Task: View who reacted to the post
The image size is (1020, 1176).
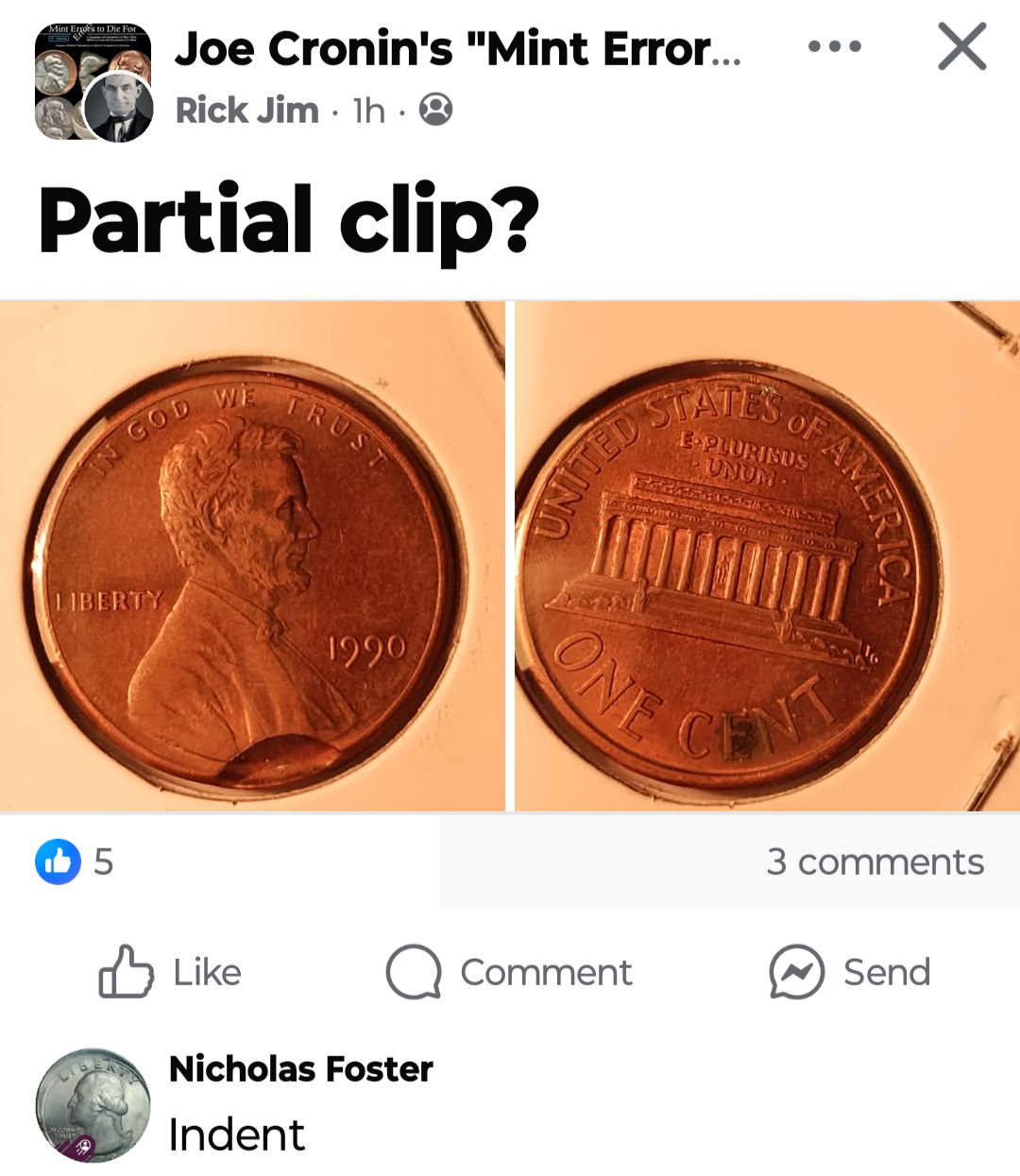Action: click(76, 861)
